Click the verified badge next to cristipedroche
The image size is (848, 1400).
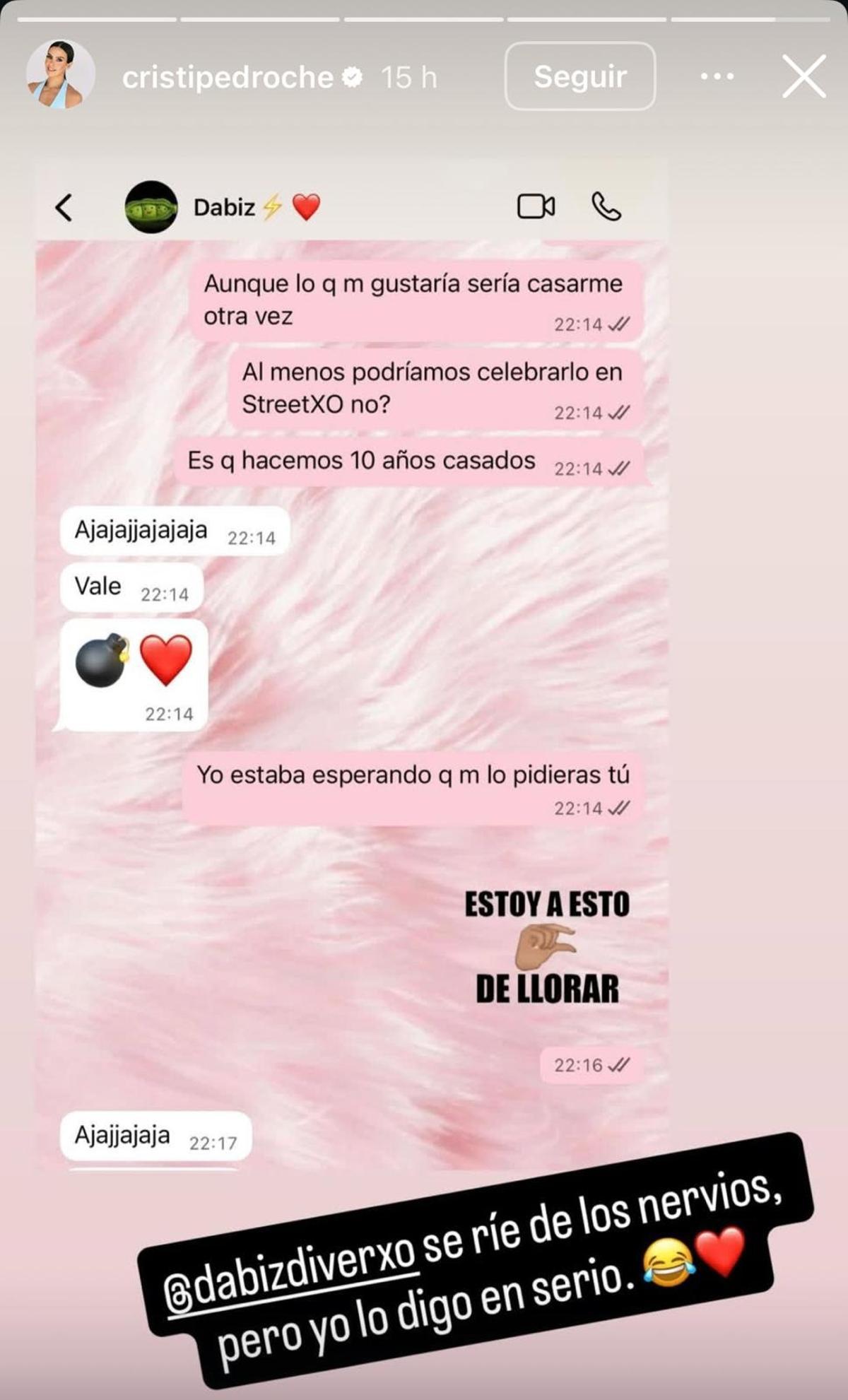[x=351, y=78]
